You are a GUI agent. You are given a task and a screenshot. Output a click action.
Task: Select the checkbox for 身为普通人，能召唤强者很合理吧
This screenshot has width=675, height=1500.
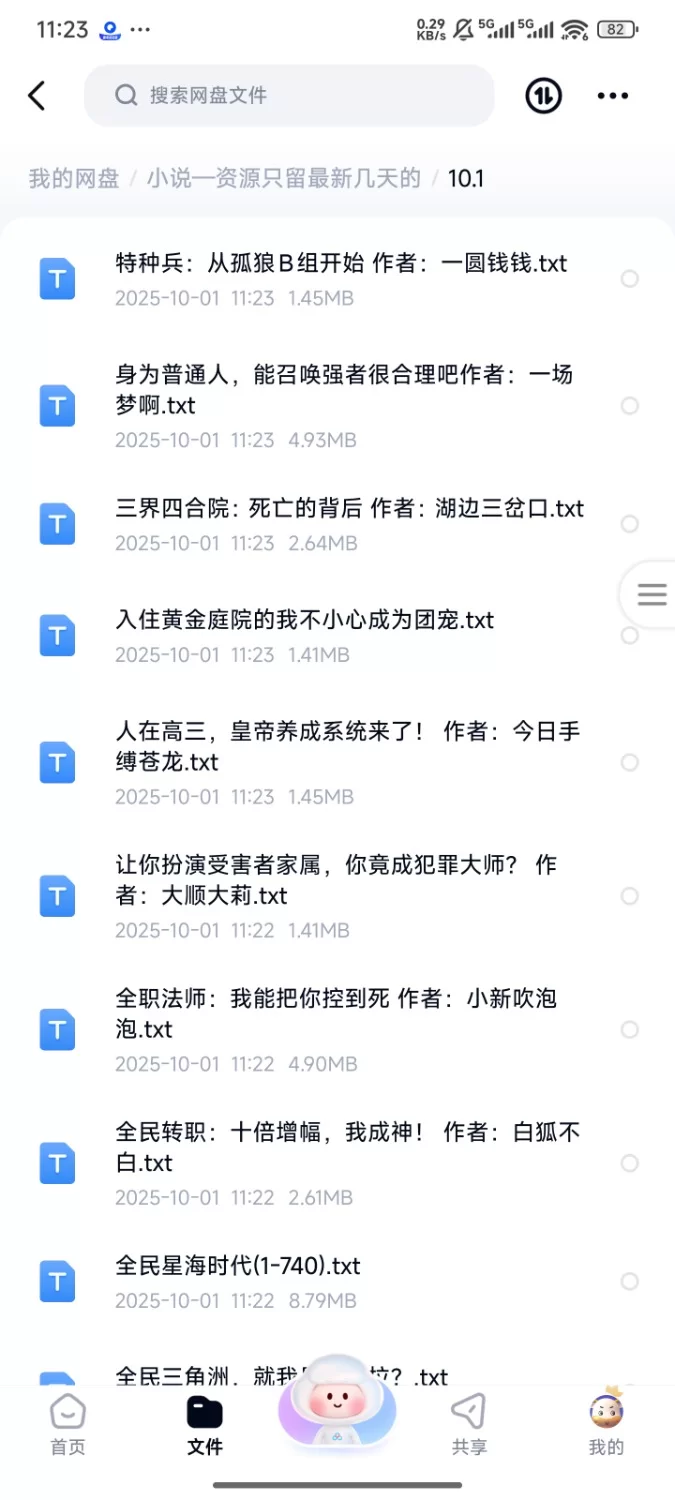point(630,405)
